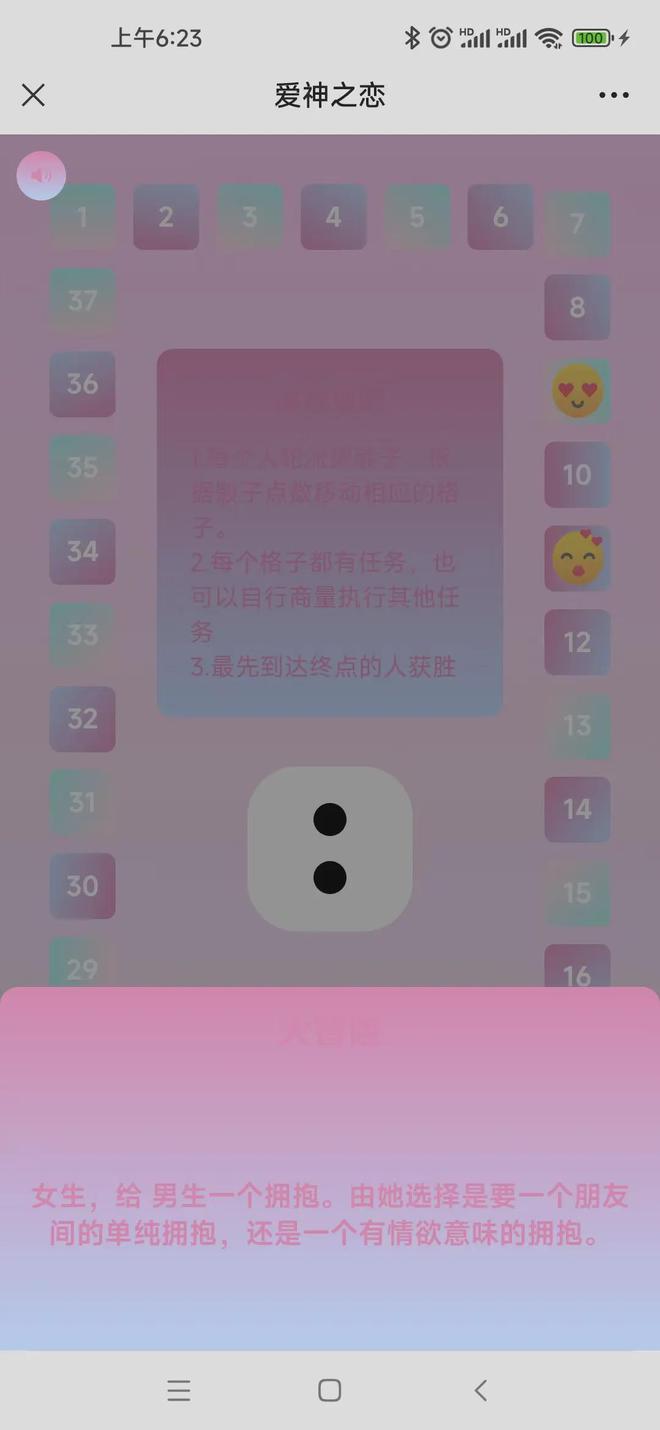Mute the game sound

(41, 176)
